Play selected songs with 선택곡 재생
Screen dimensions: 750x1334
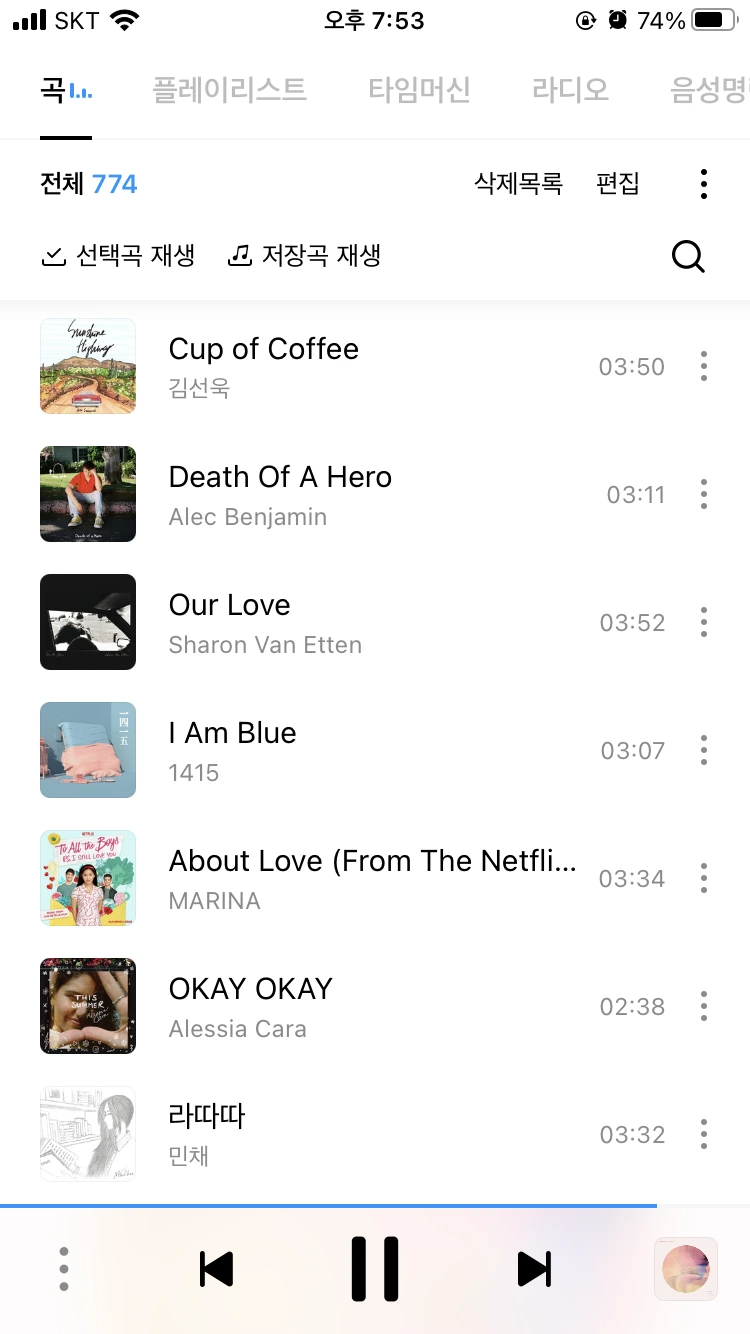click(118, 256)
